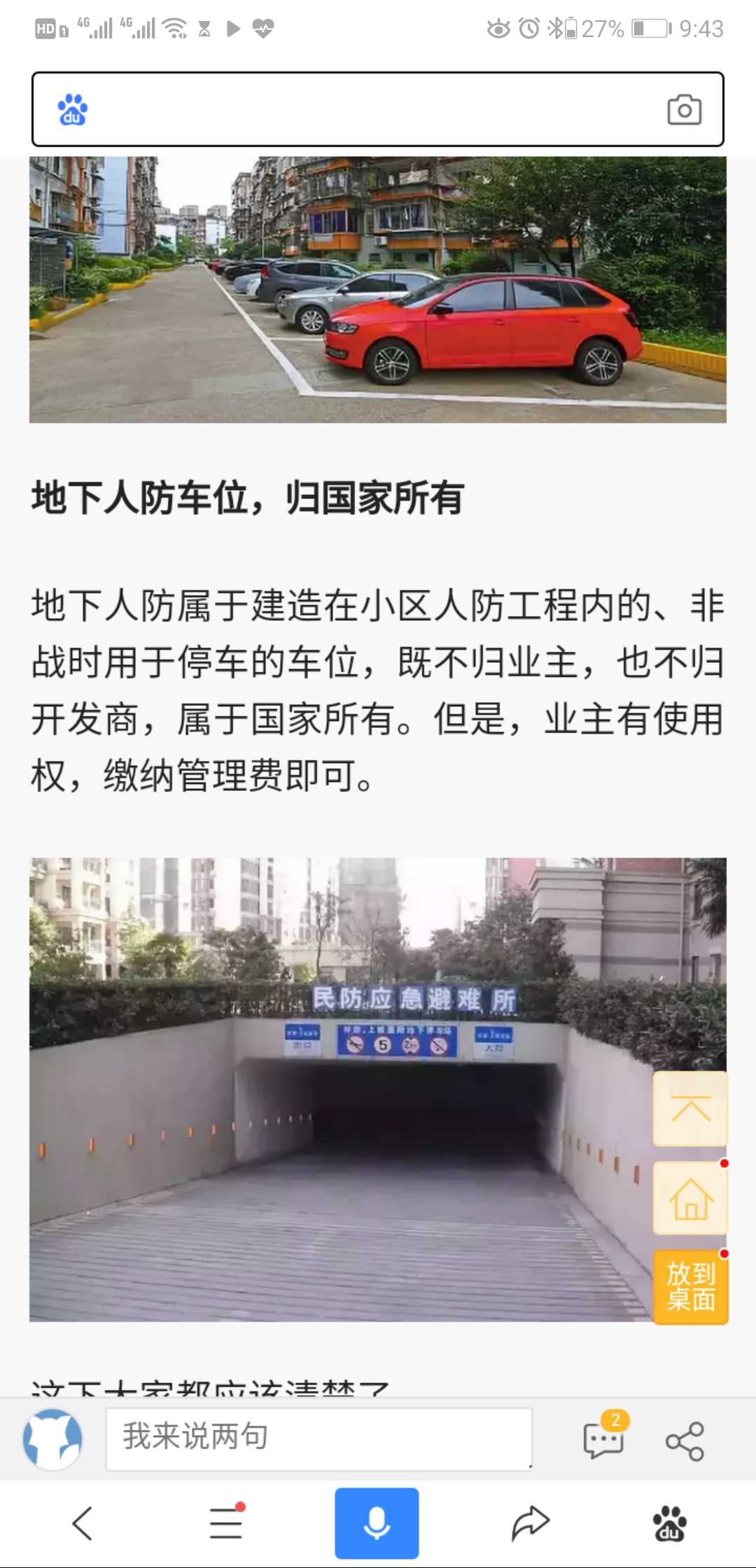Open camera image search
The width and height of the screenshot is (756, 1568).
[684, 110]
